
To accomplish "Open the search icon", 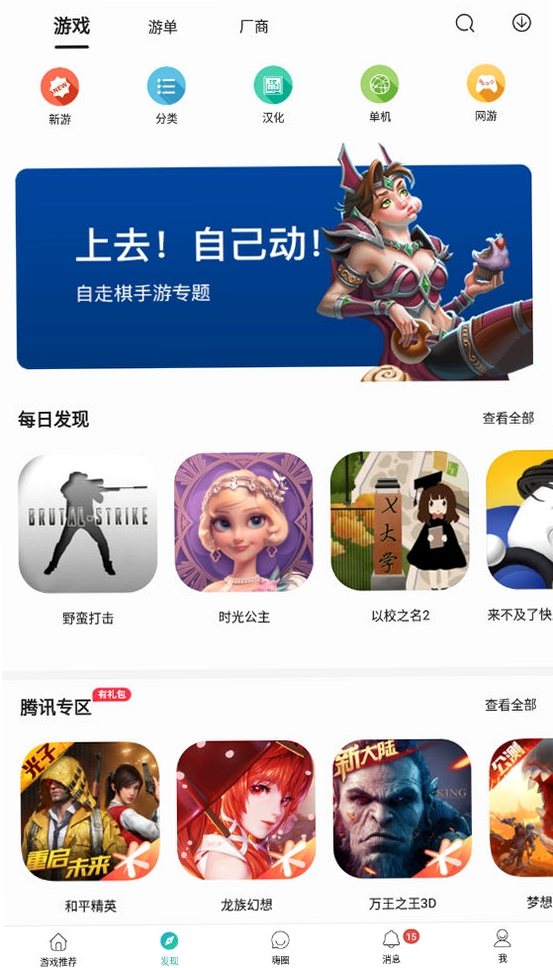I will tap(465, 23).
